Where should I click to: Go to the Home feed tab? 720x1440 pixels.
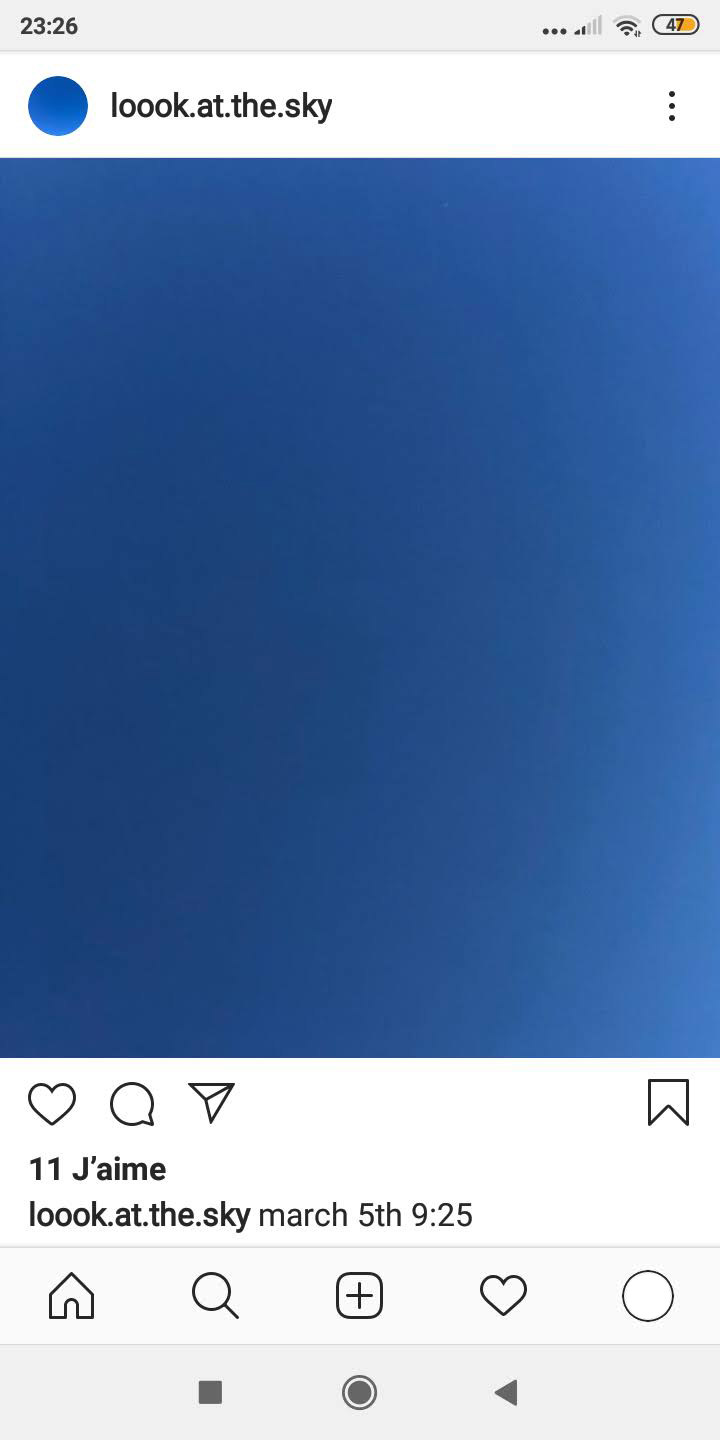72,1296
